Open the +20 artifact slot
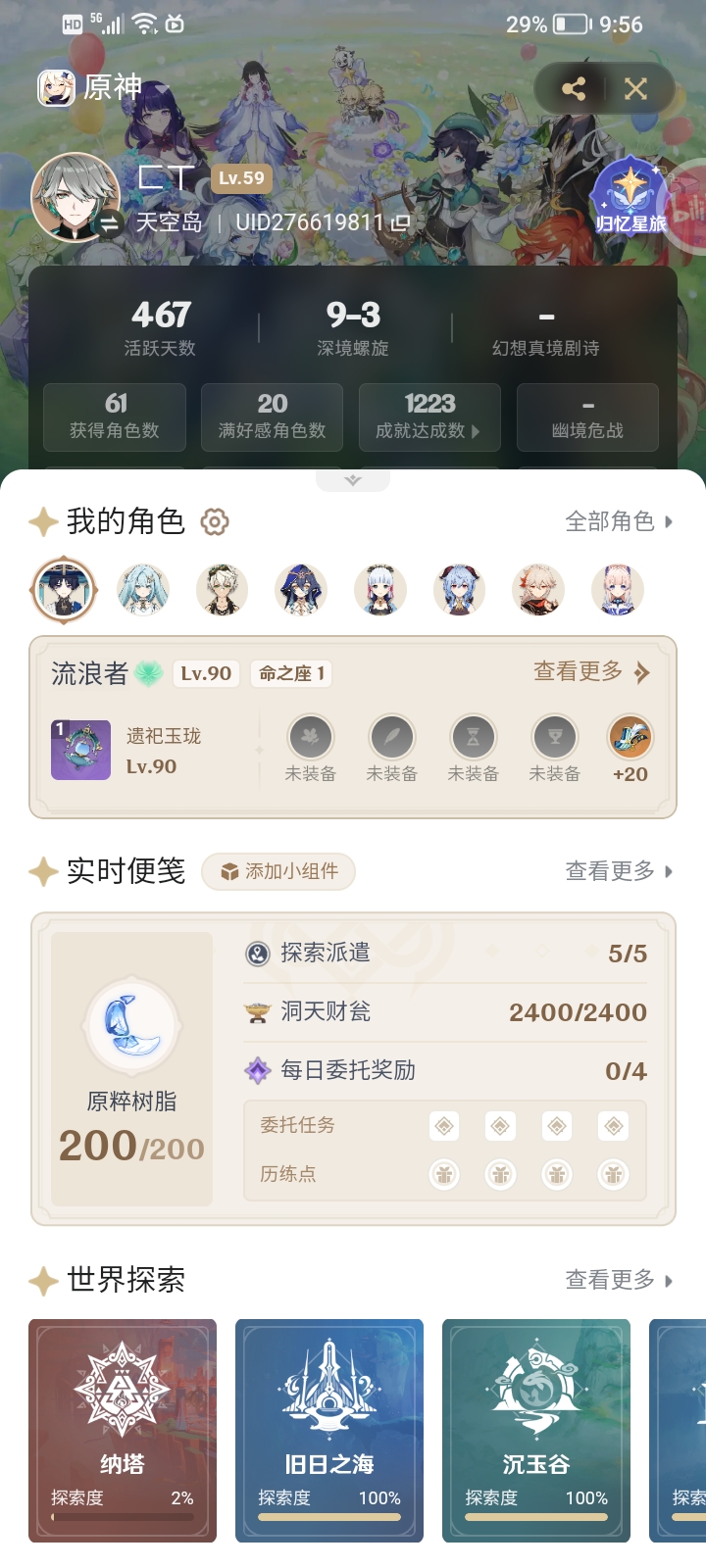Screen dimensions: 706x1568 [x=630, y=749]
